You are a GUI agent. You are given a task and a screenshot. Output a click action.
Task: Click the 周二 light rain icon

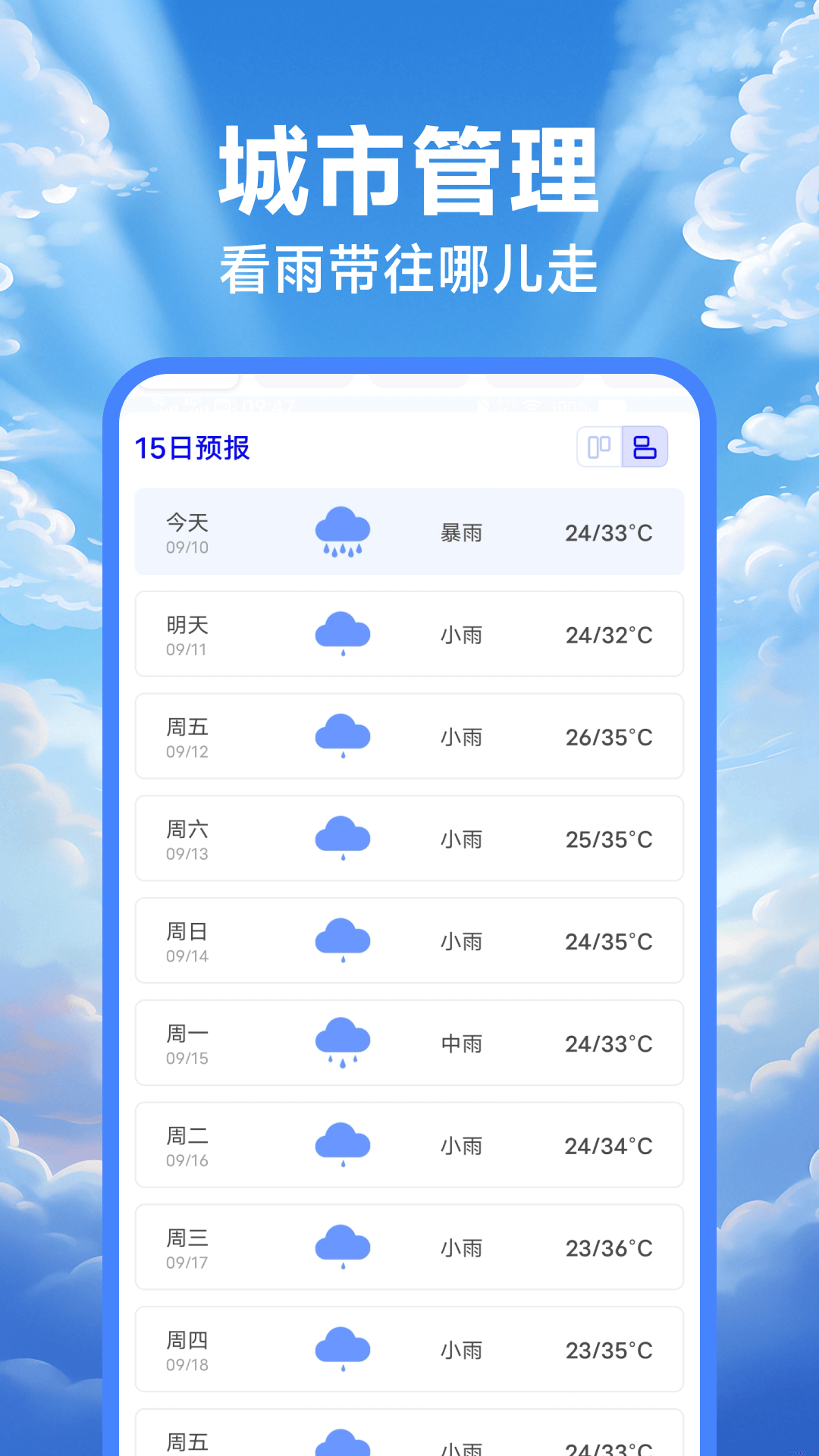coord(343,1146)
